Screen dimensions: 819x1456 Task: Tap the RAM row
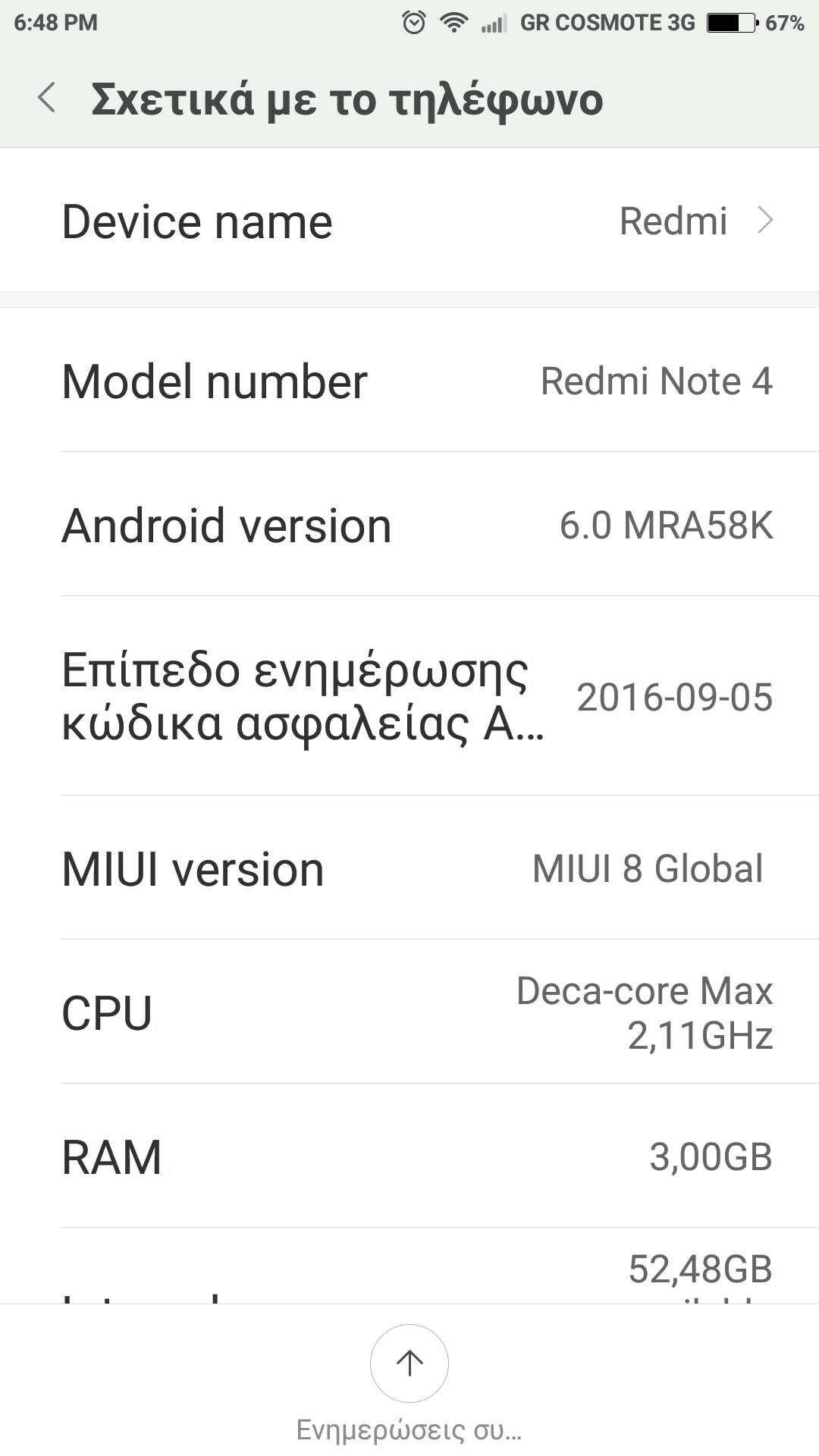pyautogui.click(x=409, y=1156)
